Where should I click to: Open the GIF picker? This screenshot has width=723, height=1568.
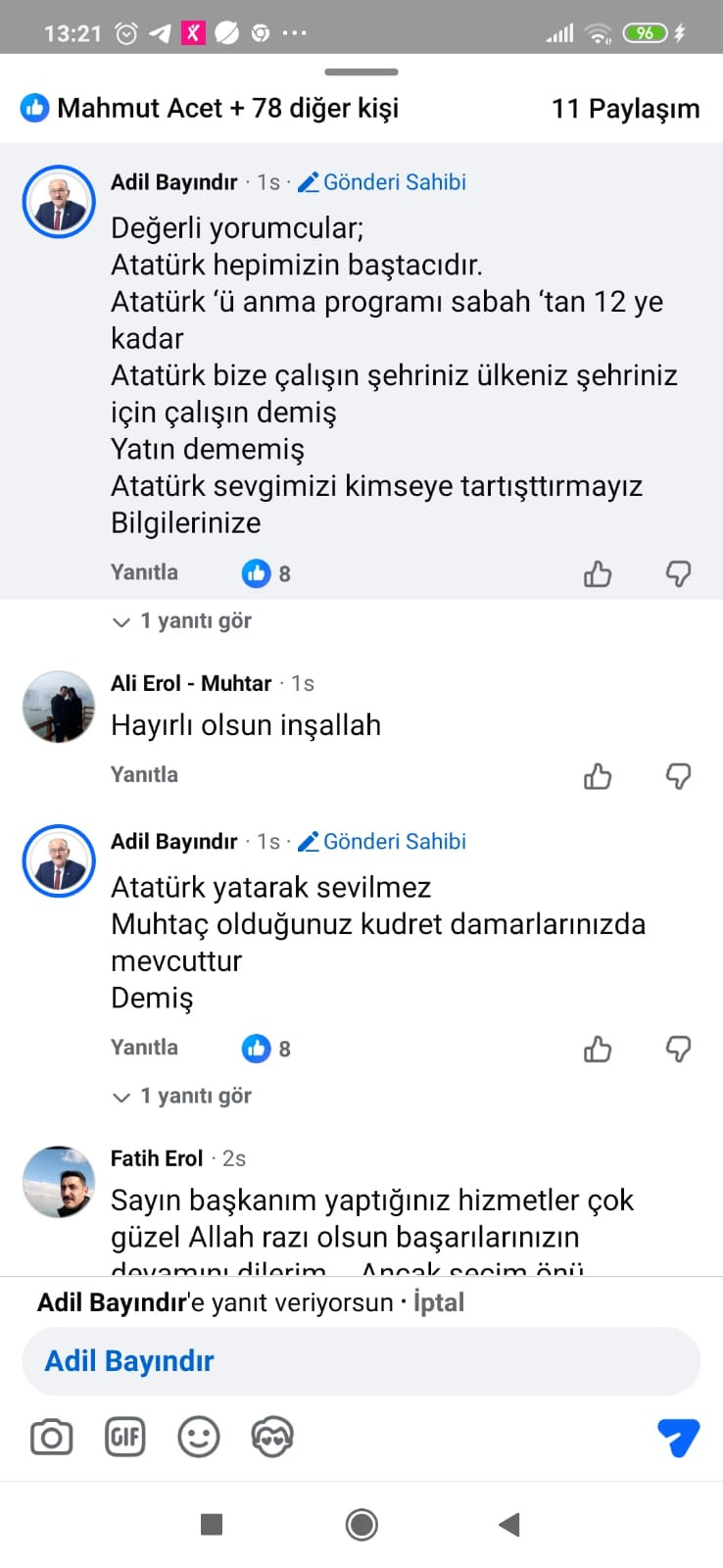pos(124,1438)
